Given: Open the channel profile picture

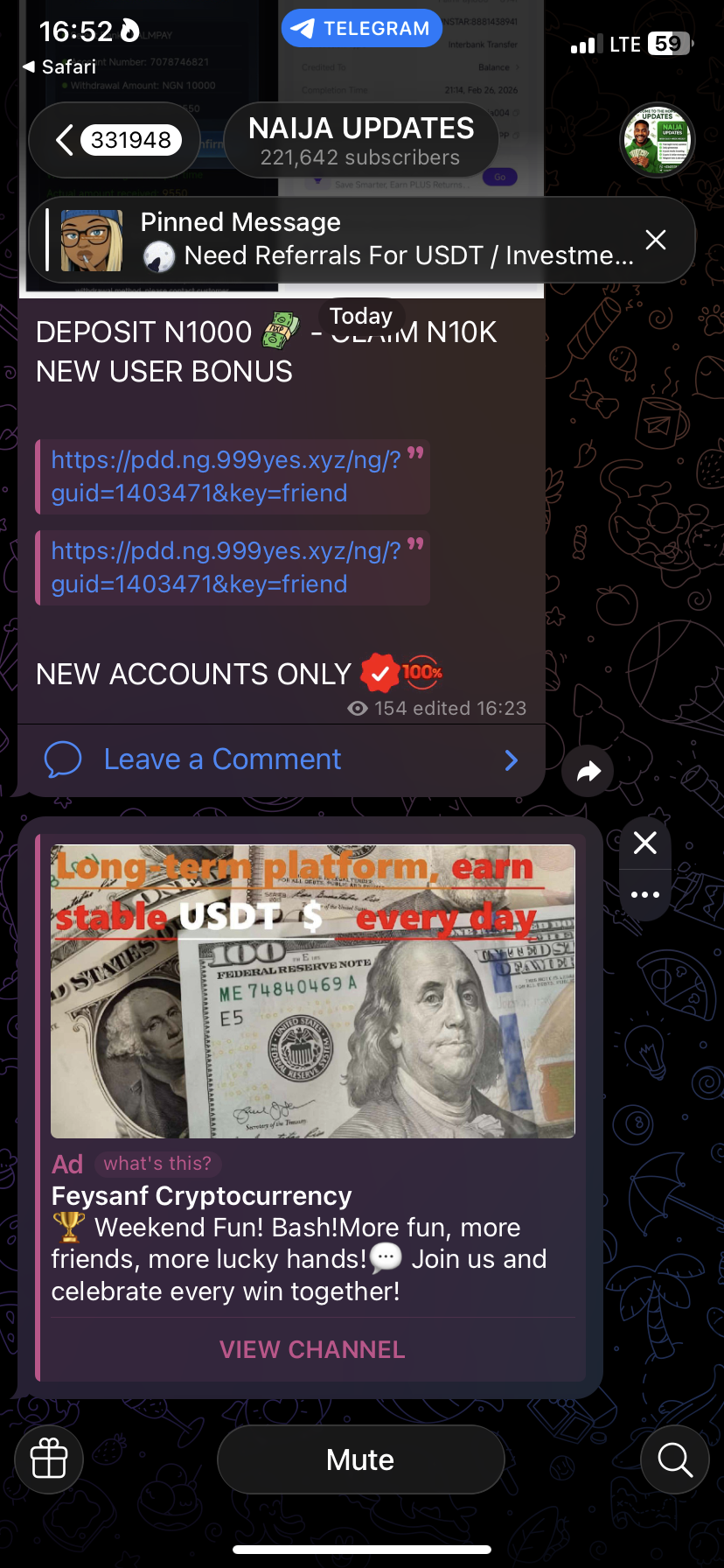Looking at the screenshot, I should click(658, 140).
